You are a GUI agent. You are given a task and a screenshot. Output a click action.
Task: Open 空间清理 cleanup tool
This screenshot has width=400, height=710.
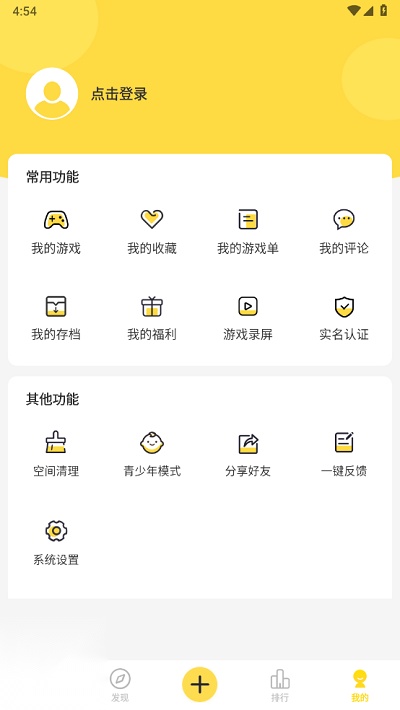pyautogui.click(x=56, y=454)
